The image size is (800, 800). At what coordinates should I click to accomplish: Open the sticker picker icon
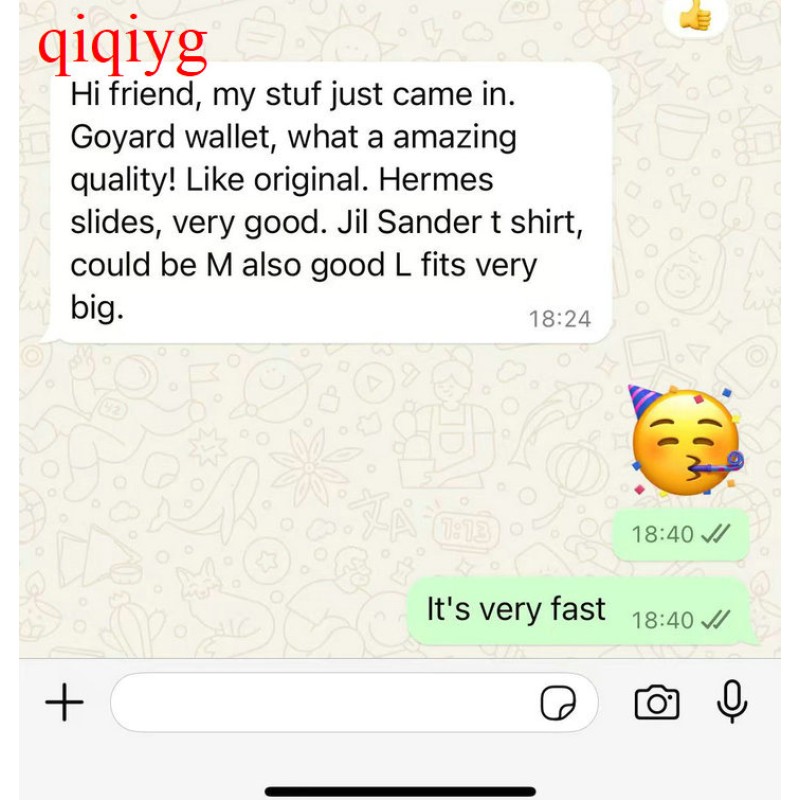[x=558, y=703]
